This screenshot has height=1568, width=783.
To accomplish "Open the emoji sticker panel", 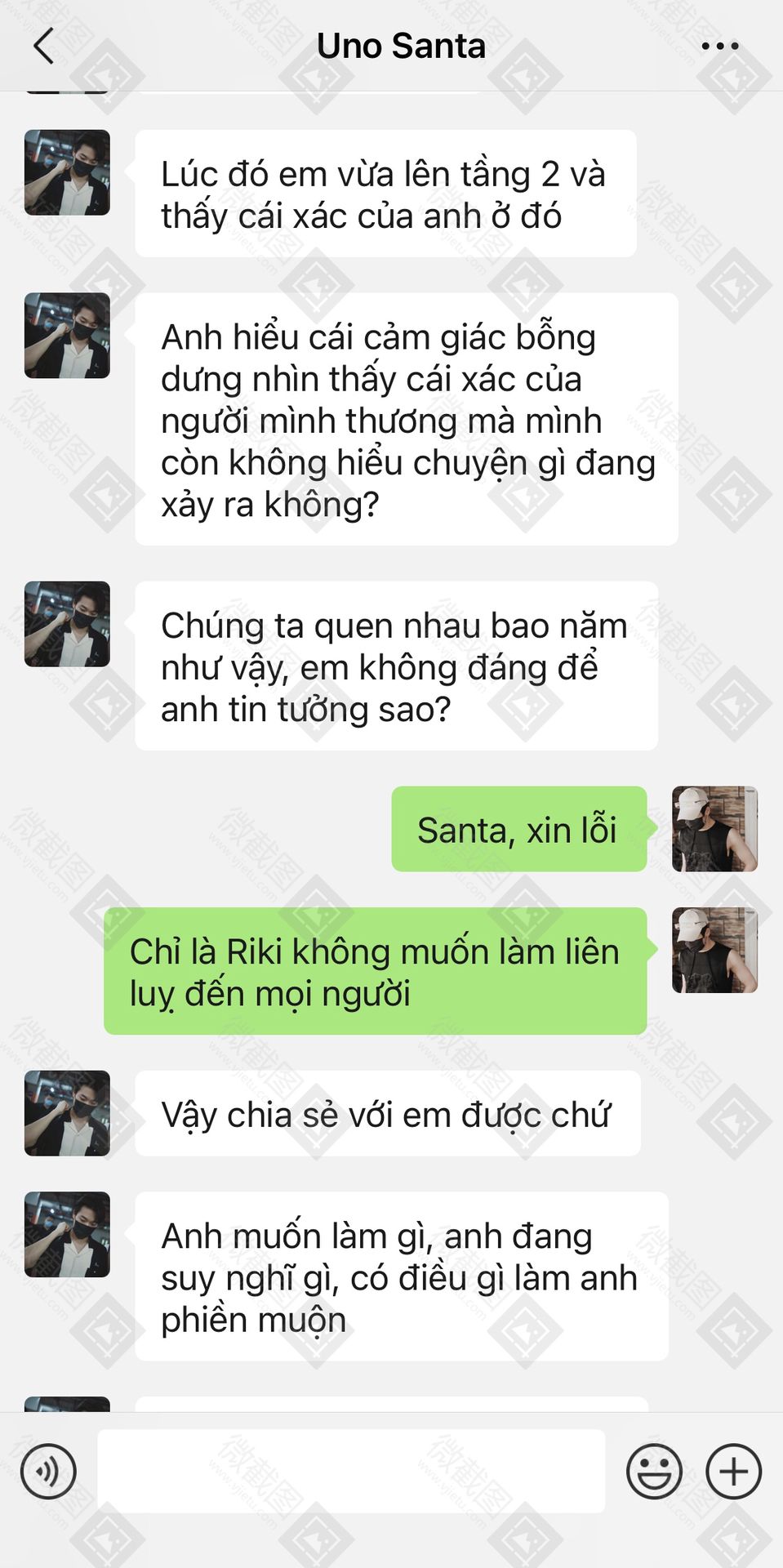I will coord(654,1472).
